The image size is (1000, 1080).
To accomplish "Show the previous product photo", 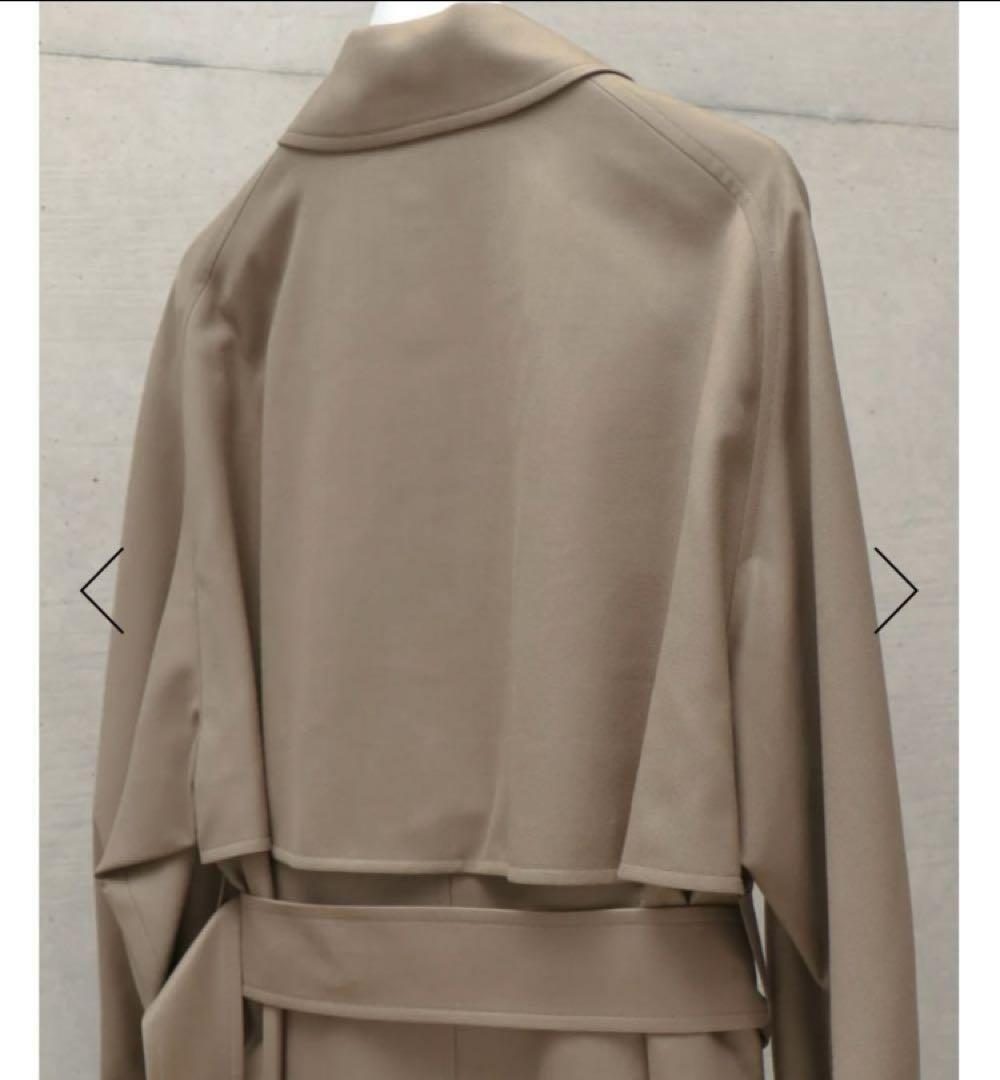I will click(102, 590).
